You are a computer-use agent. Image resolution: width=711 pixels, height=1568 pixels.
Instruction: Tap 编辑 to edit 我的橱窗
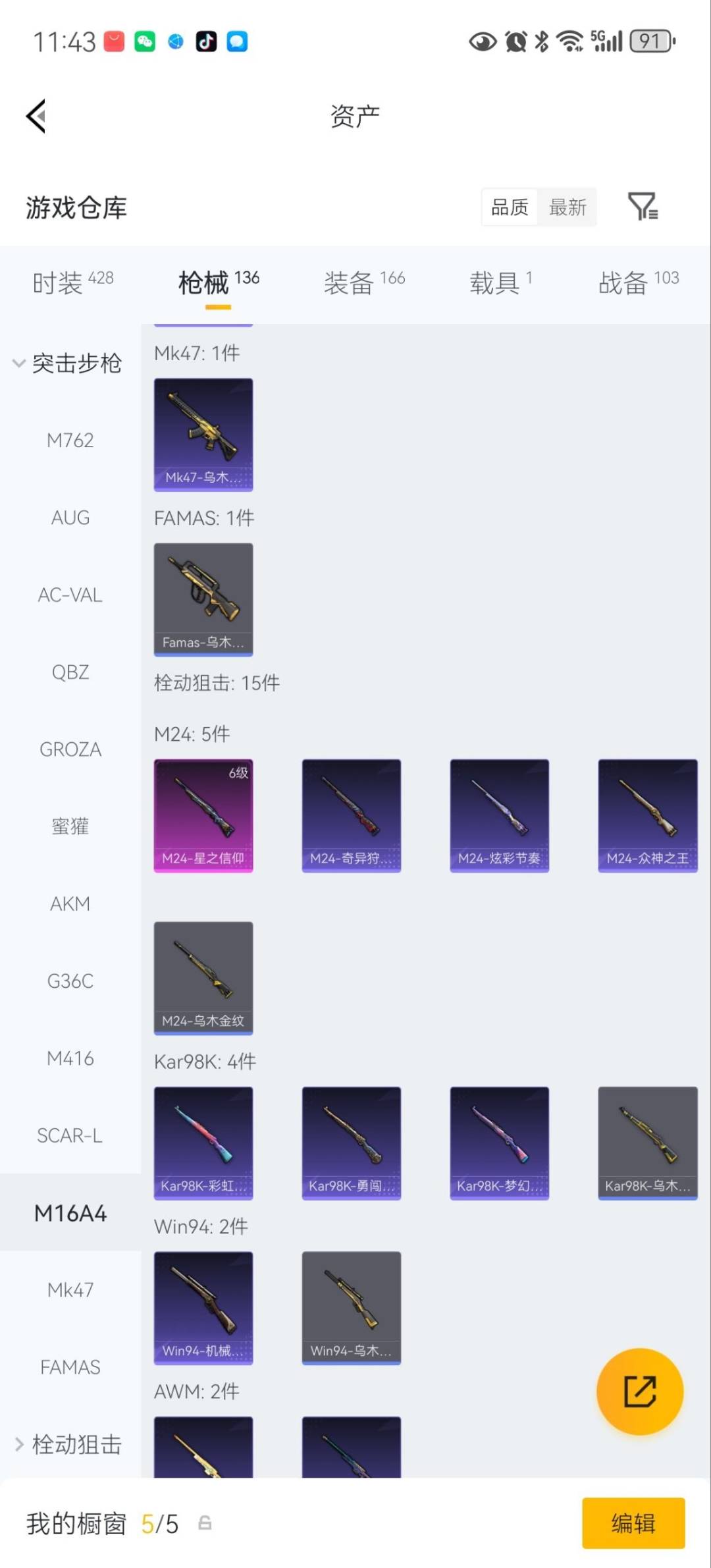pyautogui.click(x=633, y=1523)
